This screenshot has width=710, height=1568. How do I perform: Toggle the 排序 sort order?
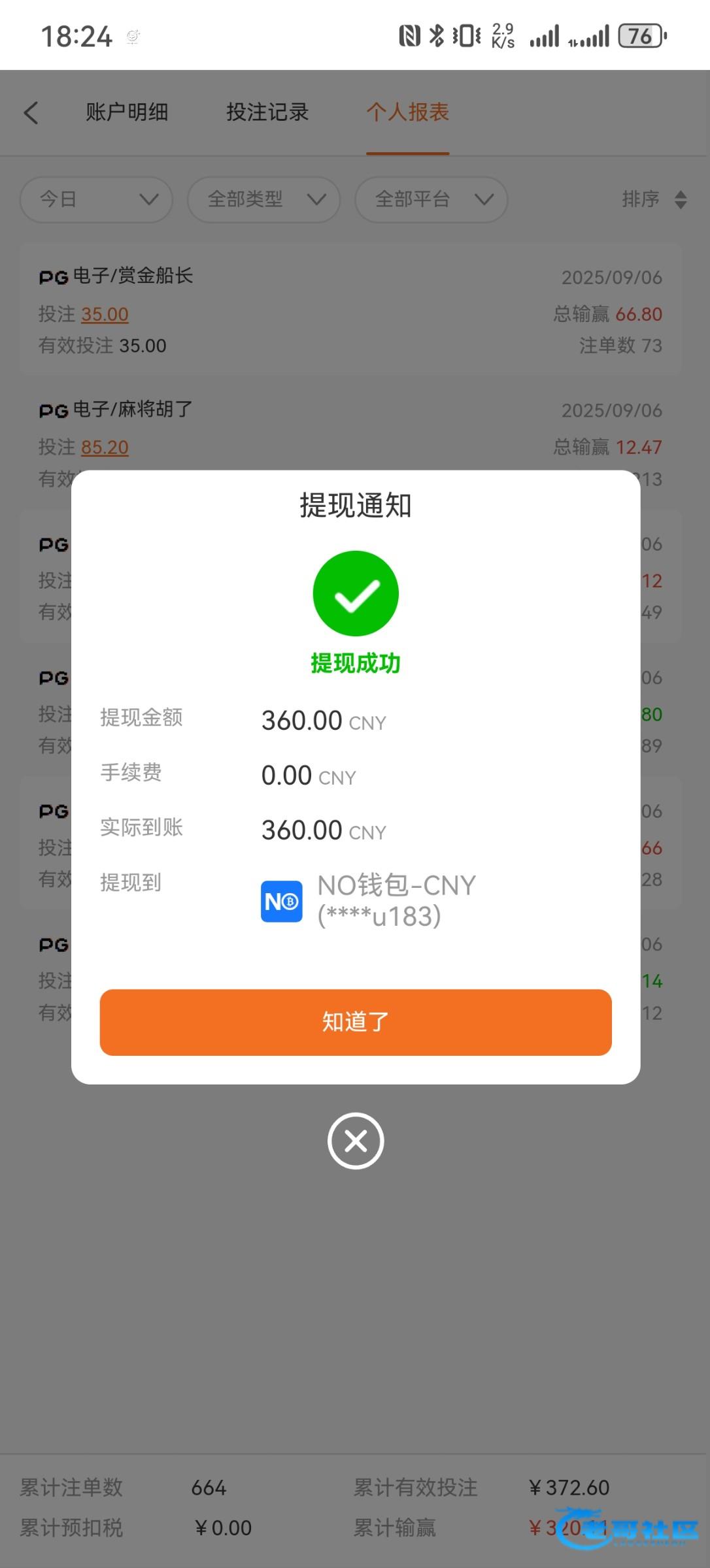(653, 199)
